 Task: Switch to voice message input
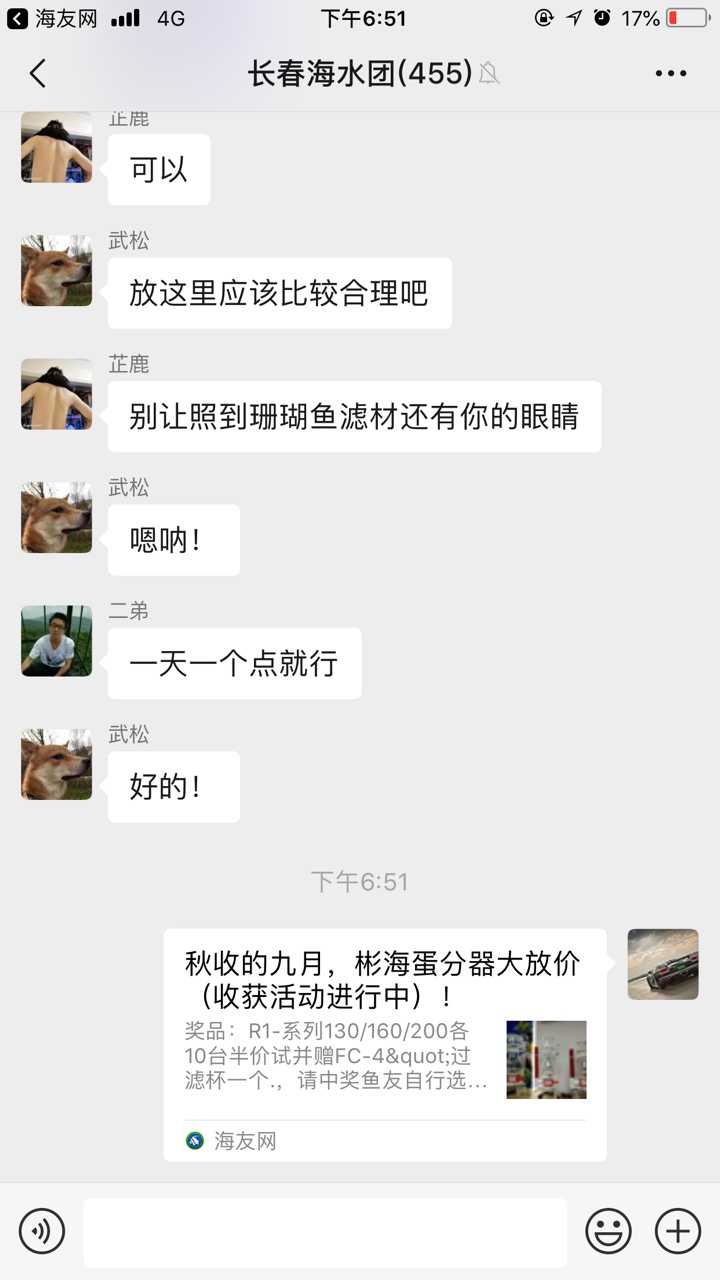tap(42, 1230)
